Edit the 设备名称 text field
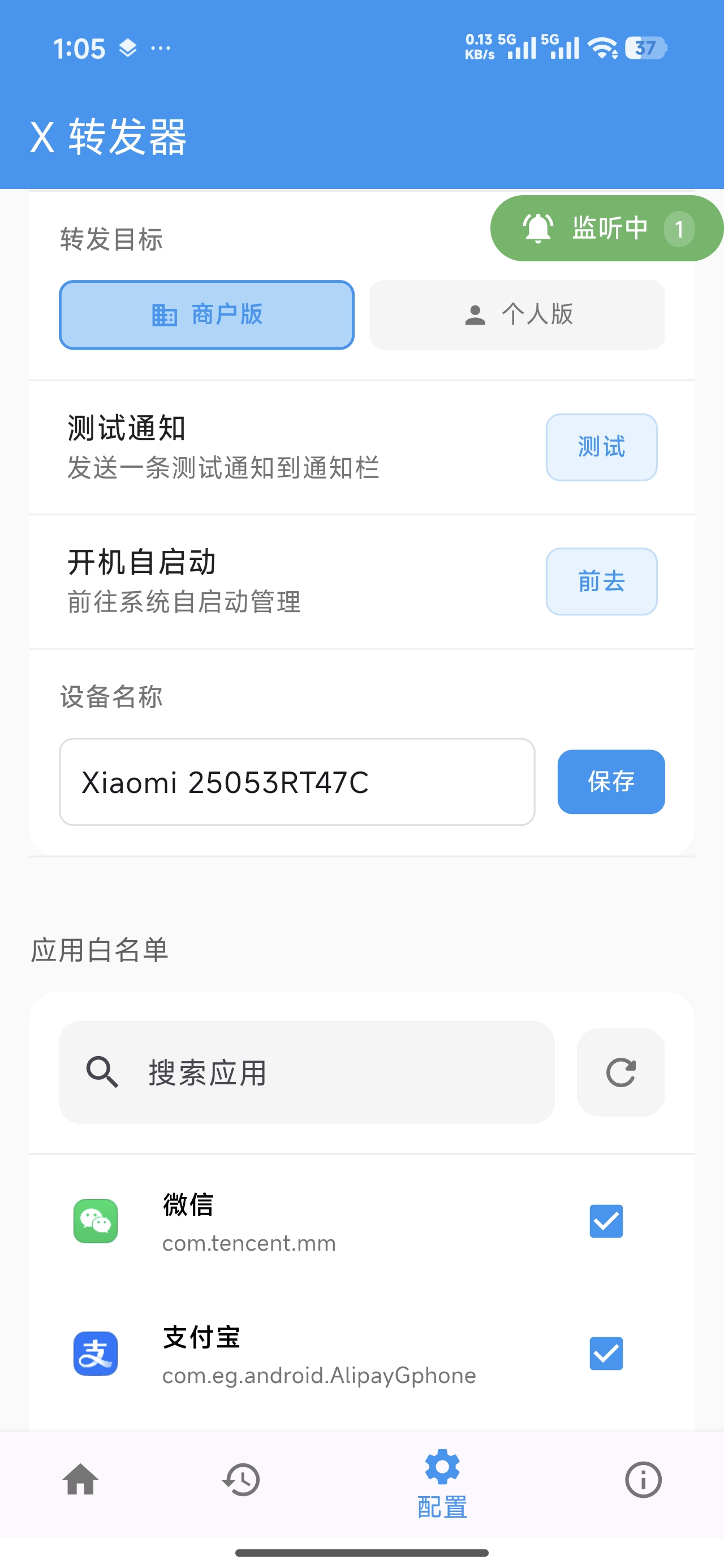This screenshot has height=1568, width=724. pyautogui.click(x=296, y=782)
